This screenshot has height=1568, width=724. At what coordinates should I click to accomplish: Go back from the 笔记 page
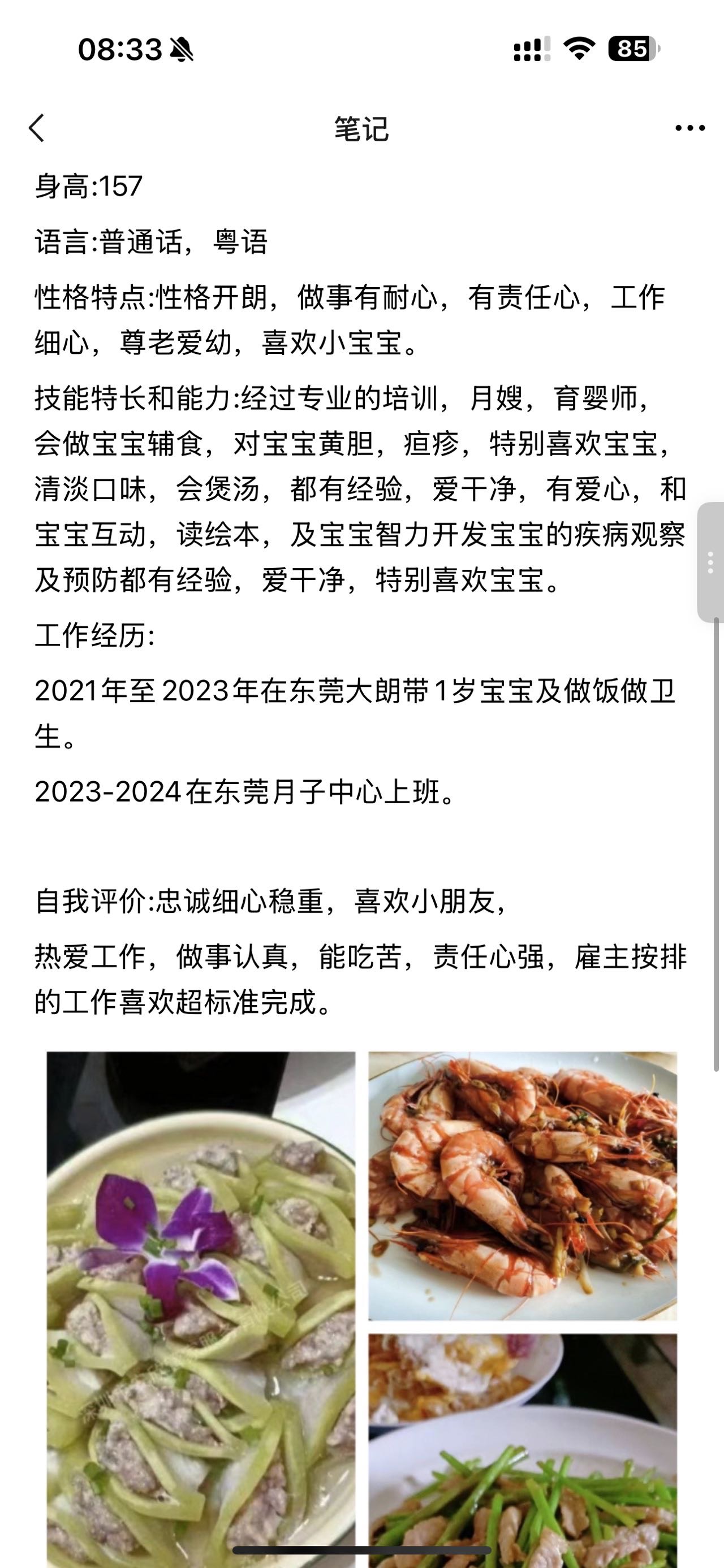point(37,128)
